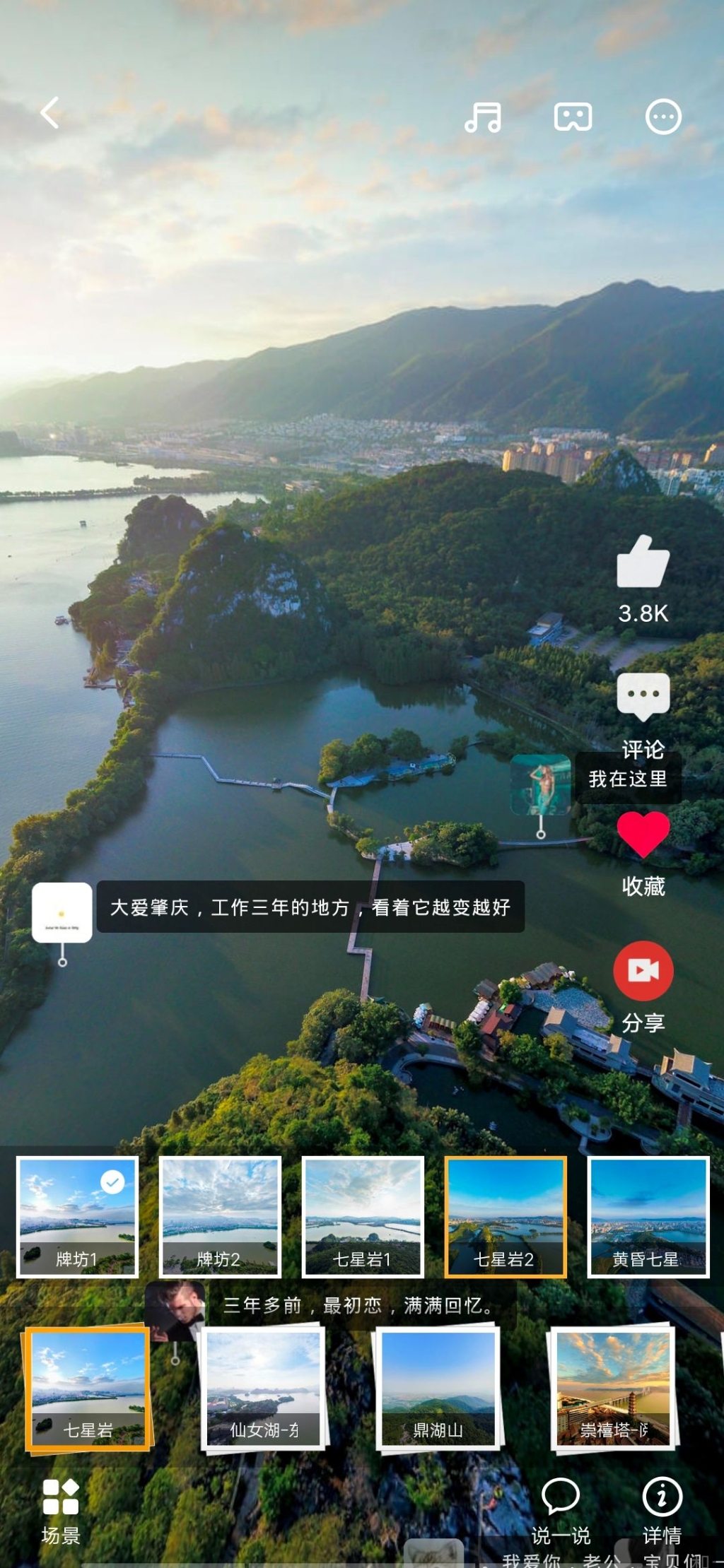Open the 评论 comments
The height and width of the screenshot is (1568, 724).
click(643, 696)
